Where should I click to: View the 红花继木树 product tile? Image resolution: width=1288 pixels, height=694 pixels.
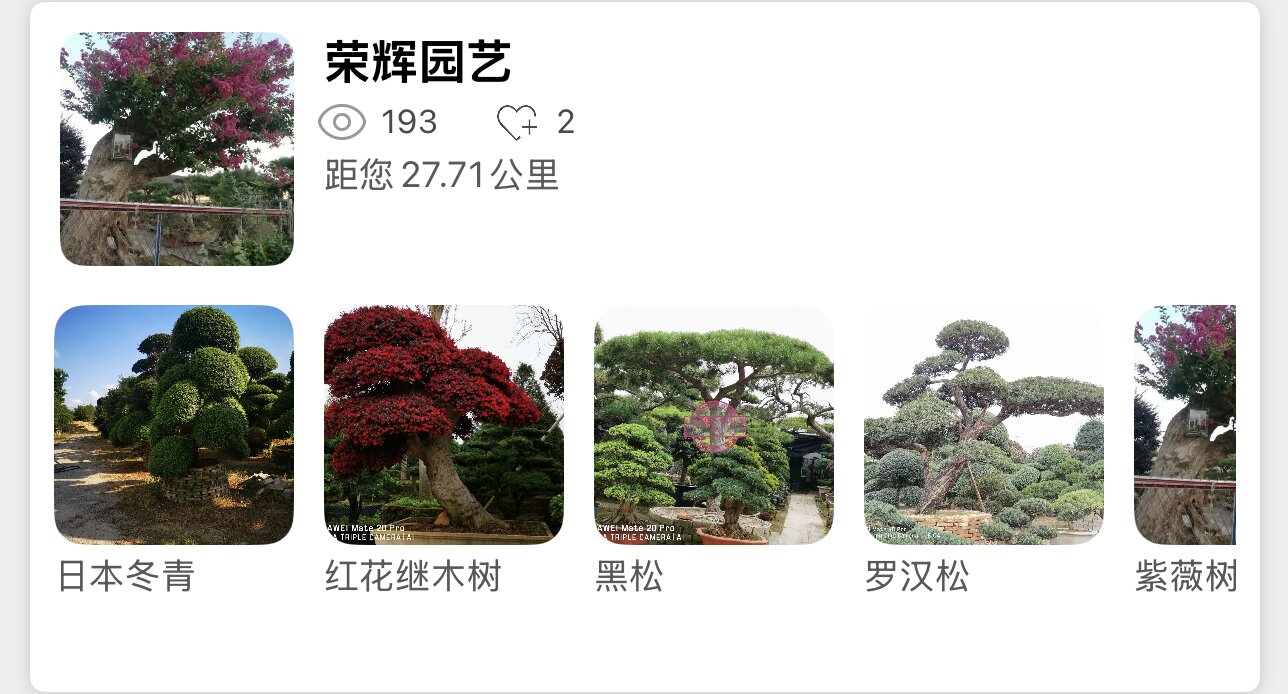pyautogui.click(x=444, y=425)
